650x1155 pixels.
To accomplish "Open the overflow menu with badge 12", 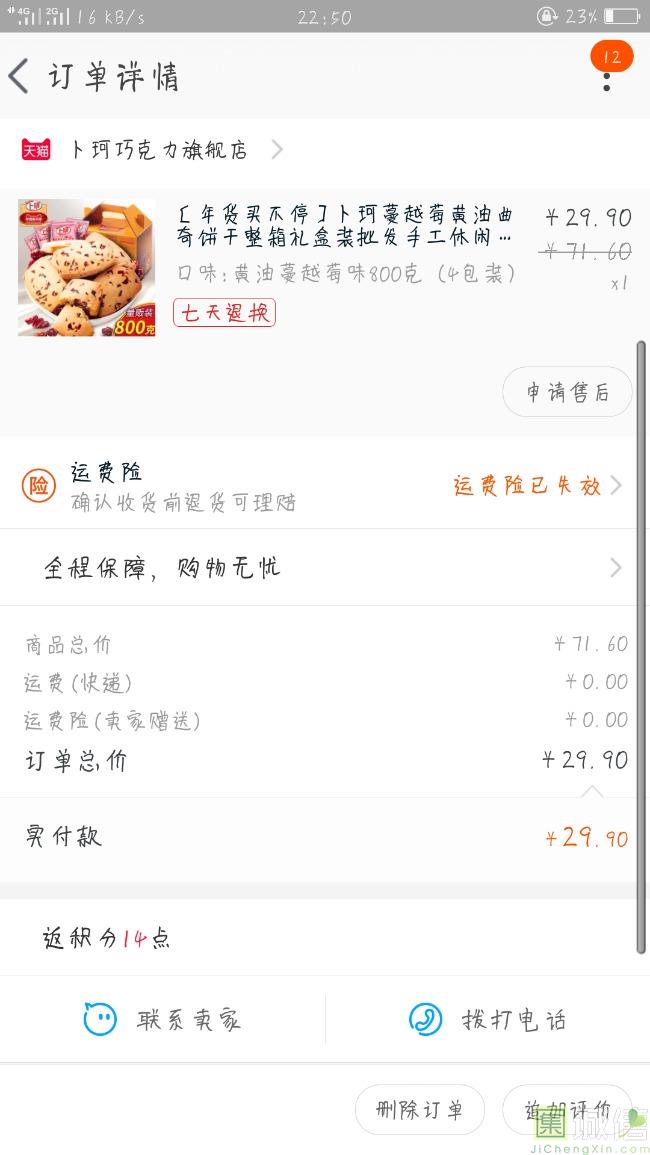I will [x=607, y=78].
